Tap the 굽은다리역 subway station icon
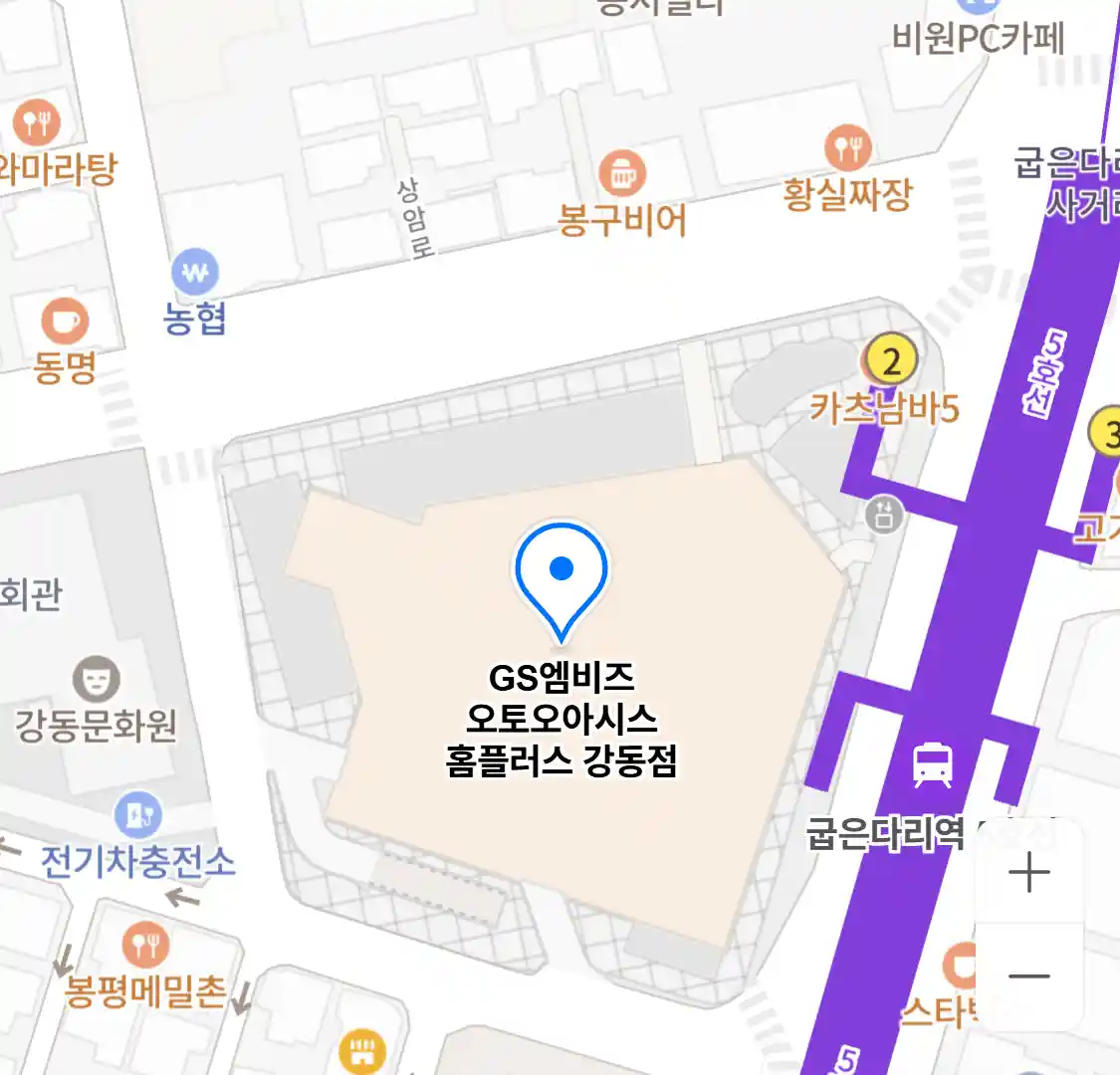Viewport: 1120px width, 1075px height. 932,765
